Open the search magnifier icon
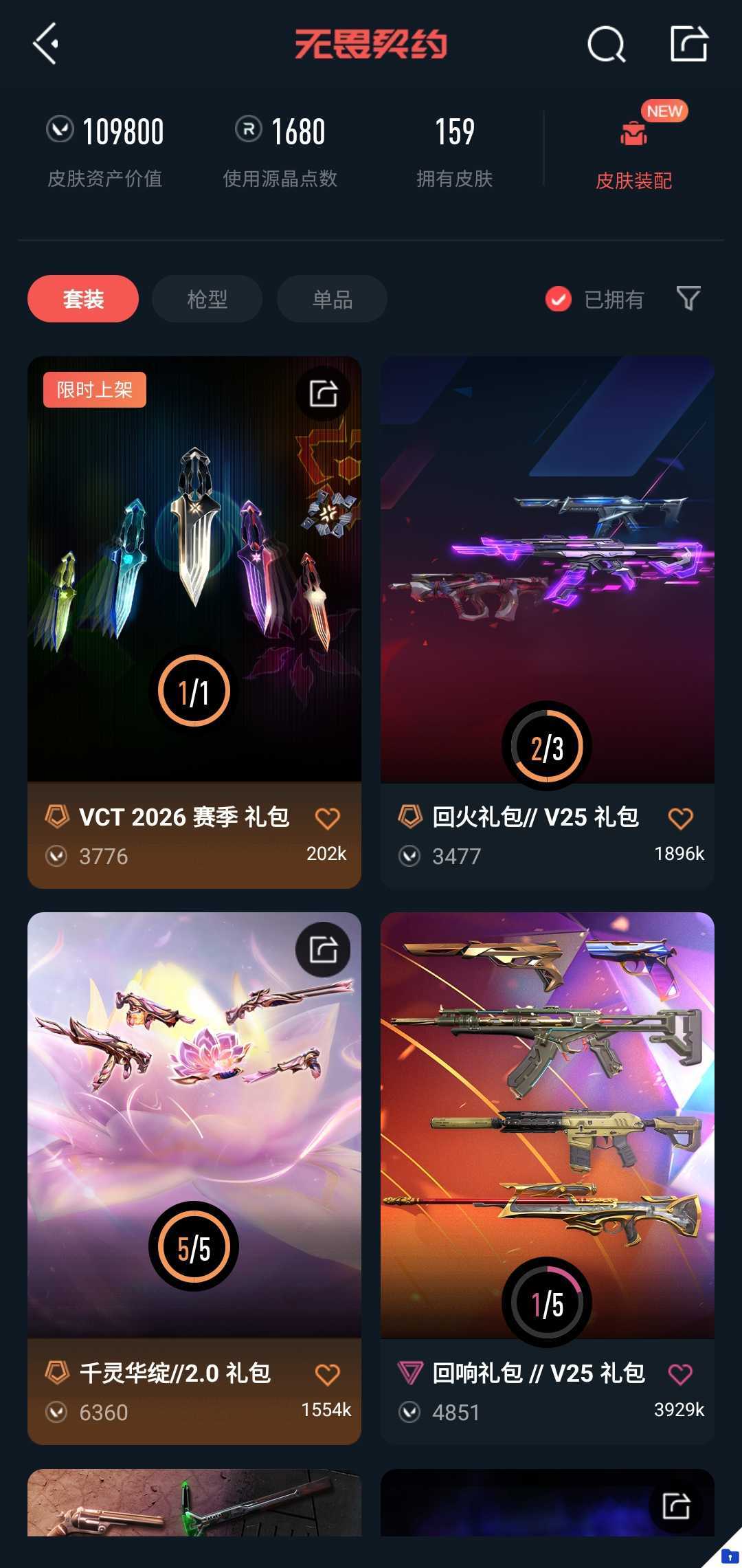 click(606, 45)
